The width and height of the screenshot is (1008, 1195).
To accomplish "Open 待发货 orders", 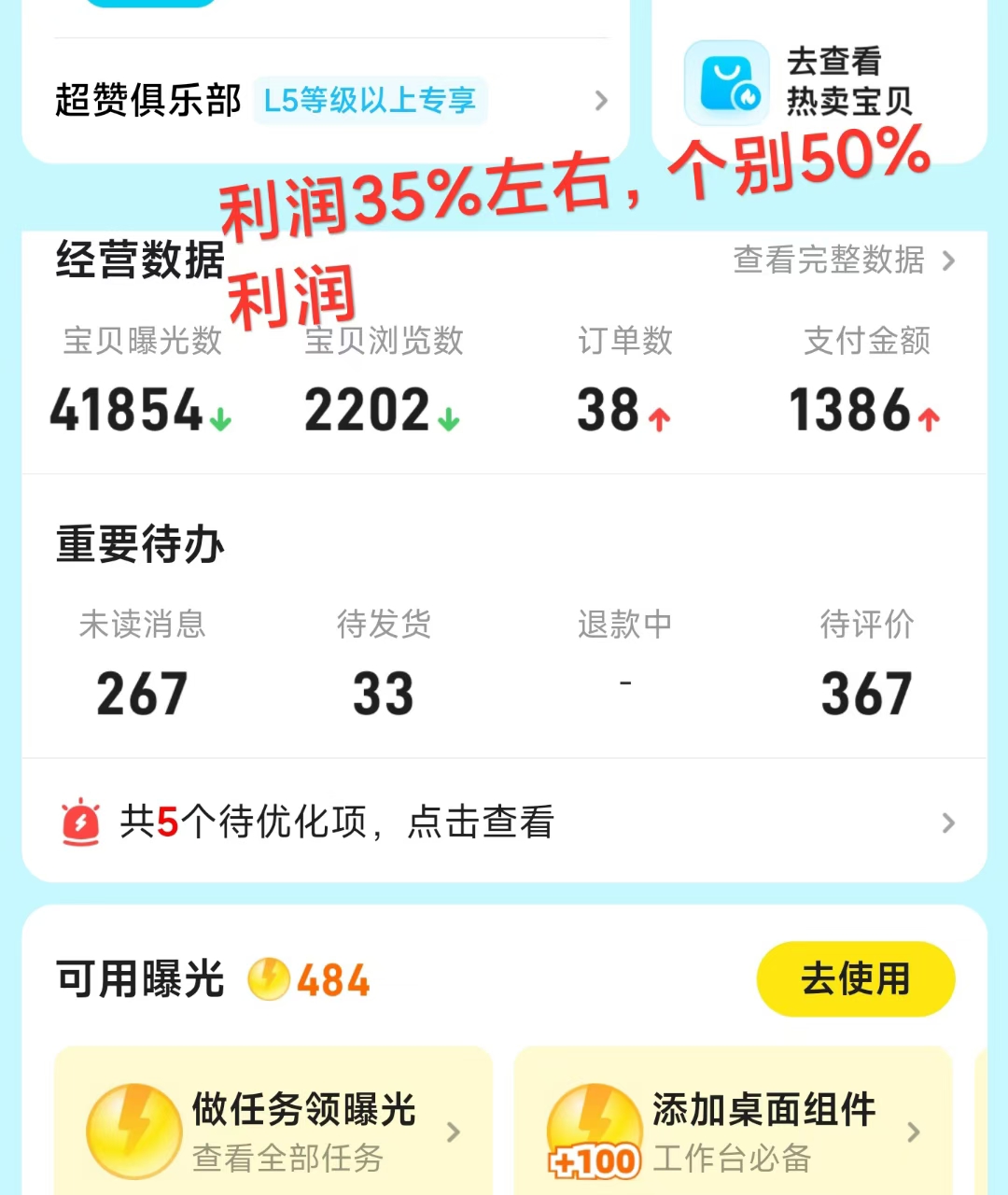I will coord(384,665).
